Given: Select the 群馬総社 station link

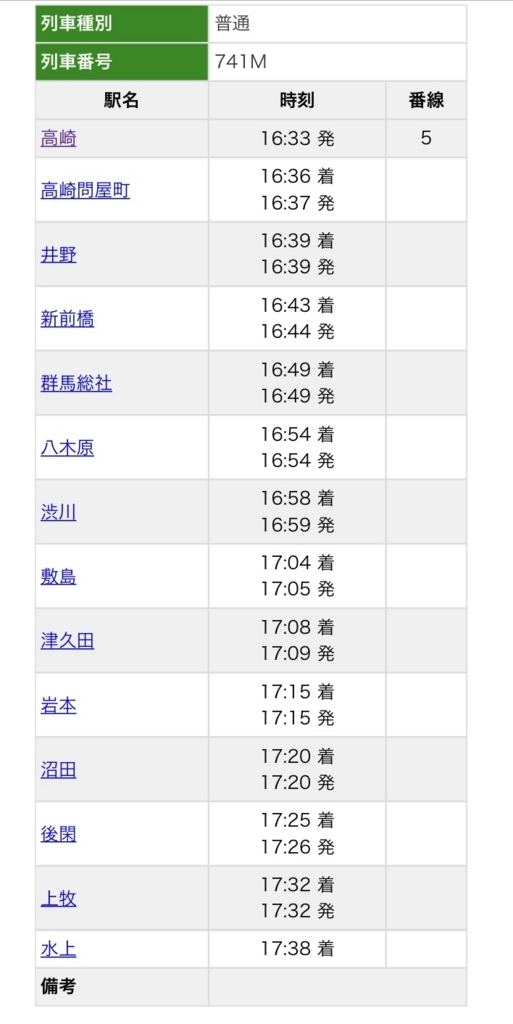Looking at the screenshot, I should (76, 383).
